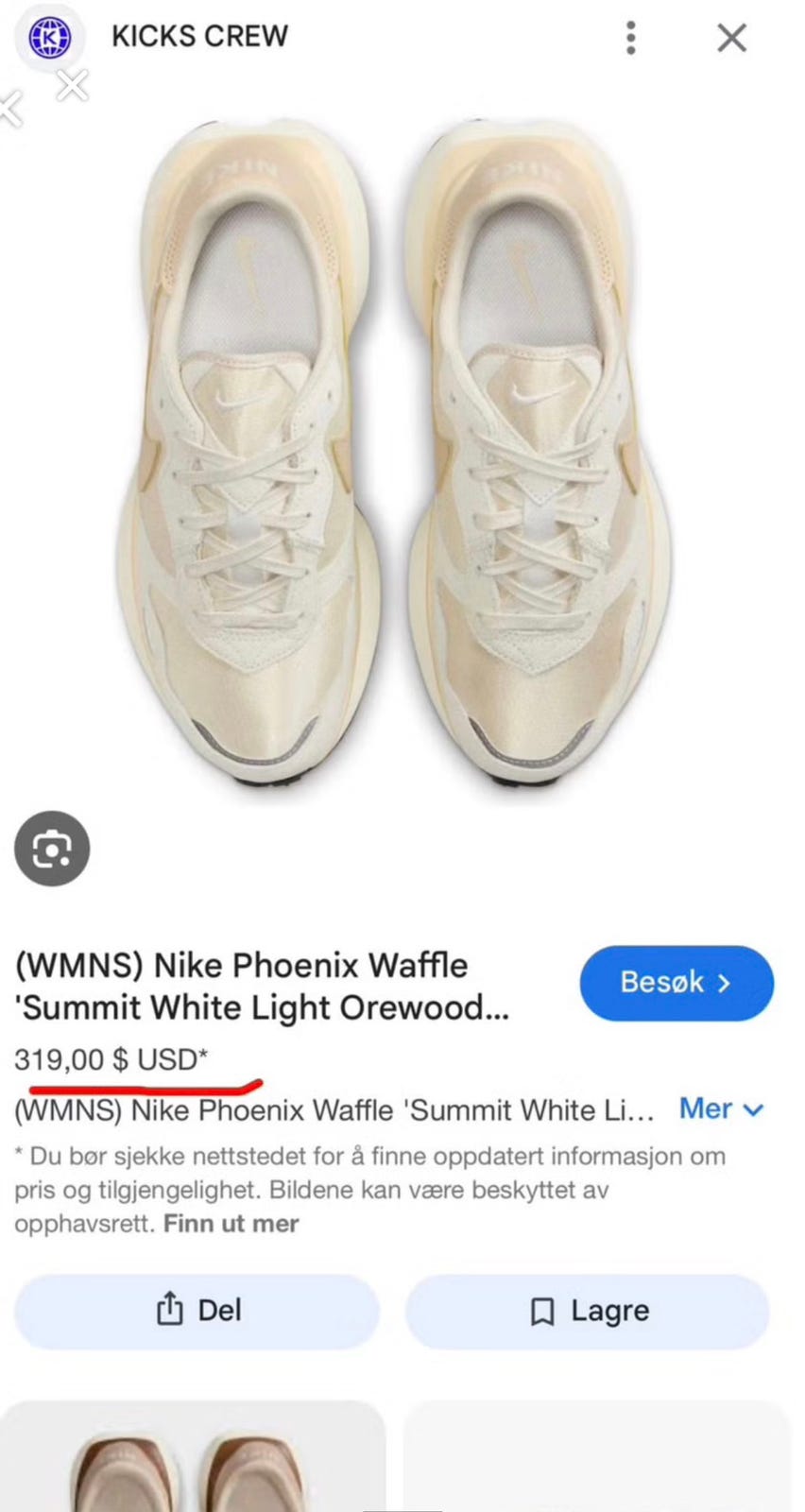Share the image using Del
The width and height of the screenshot is (805, 1512).
click(197, 1311)
